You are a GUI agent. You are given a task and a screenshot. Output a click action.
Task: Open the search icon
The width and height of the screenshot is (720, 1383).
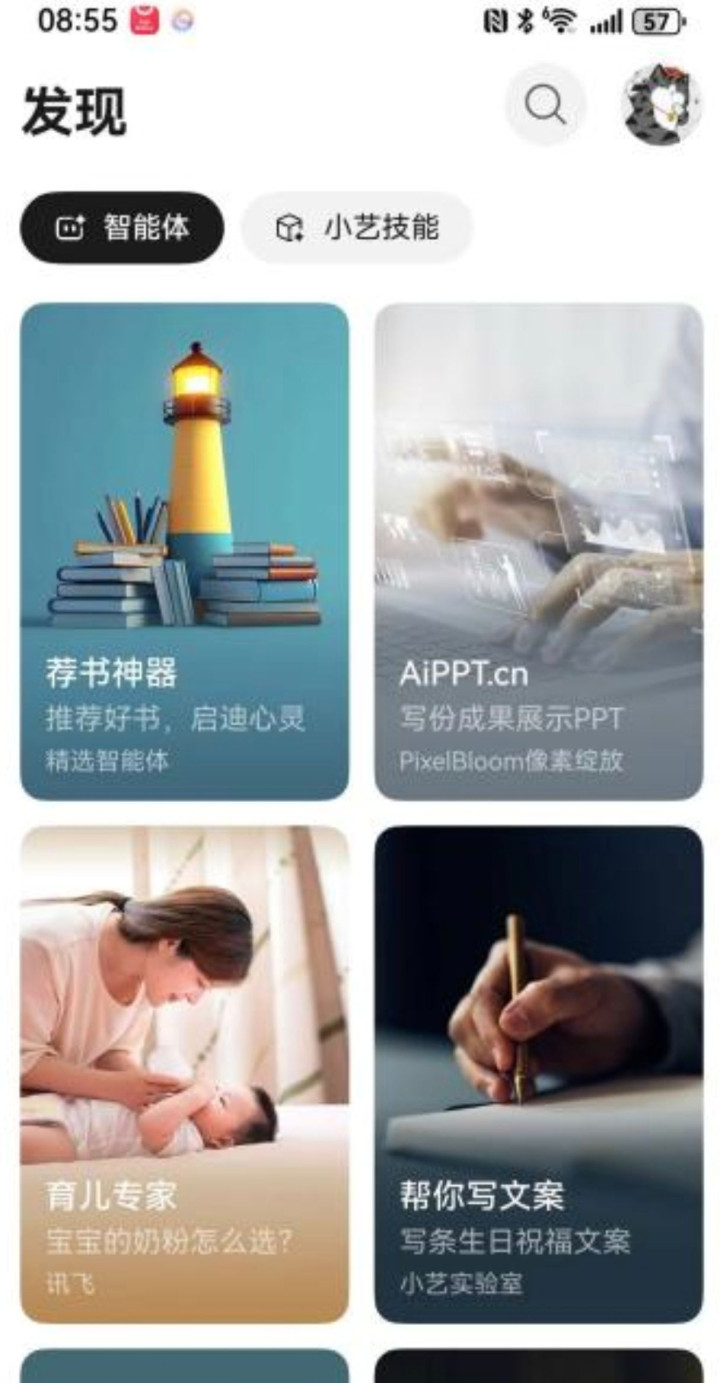[545, 105]
